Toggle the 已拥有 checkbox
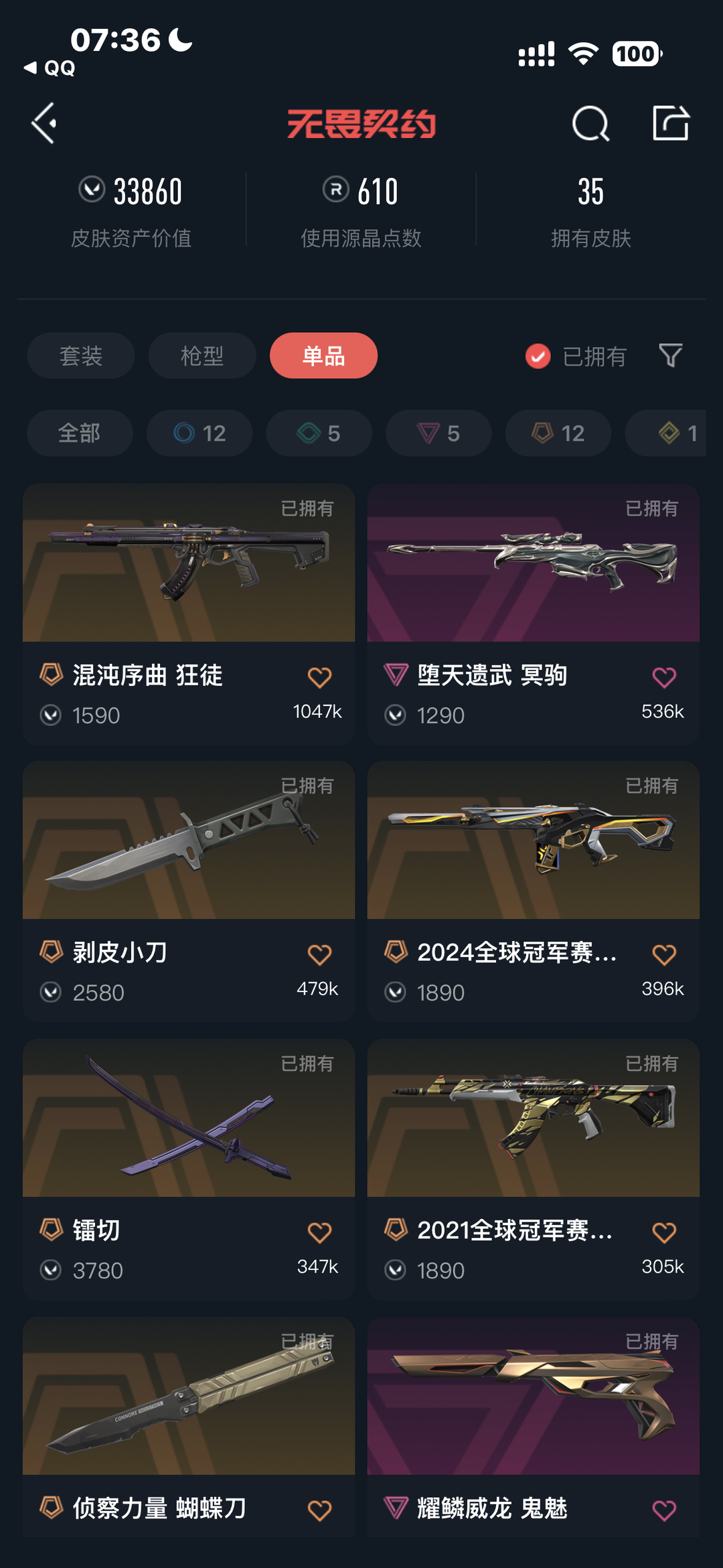 click(576, 356)
